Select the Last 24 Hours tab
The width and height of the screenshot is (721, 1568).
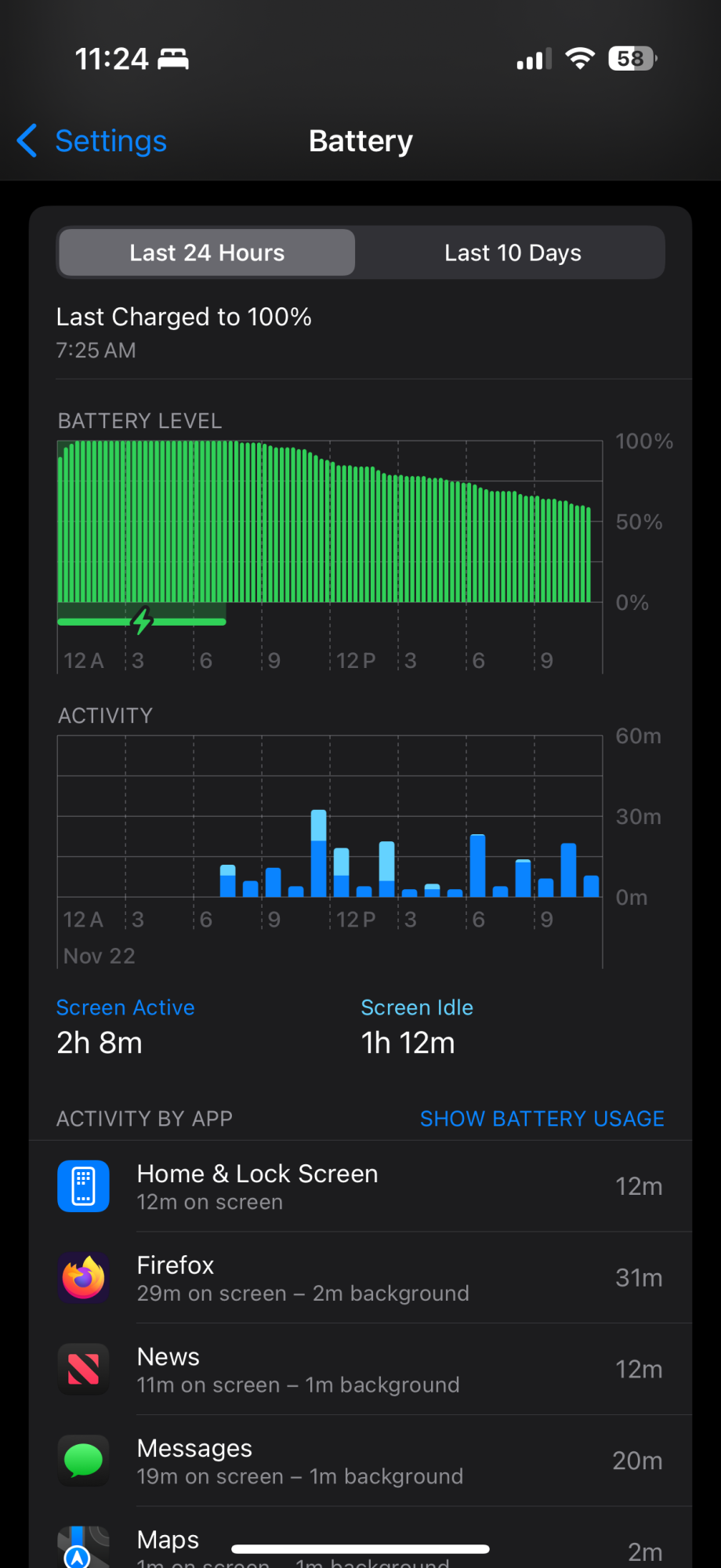pyautogui.click(x=207, y=252)
